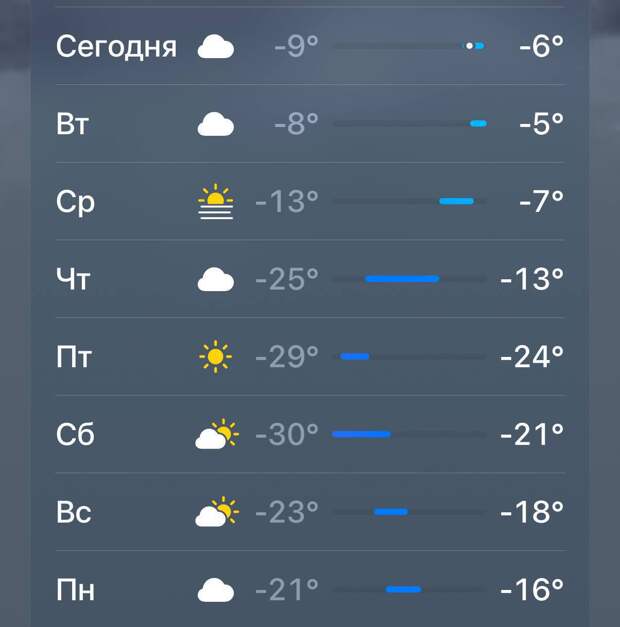
Task: View the Пн forecast details
Action: tap(310, 589)
